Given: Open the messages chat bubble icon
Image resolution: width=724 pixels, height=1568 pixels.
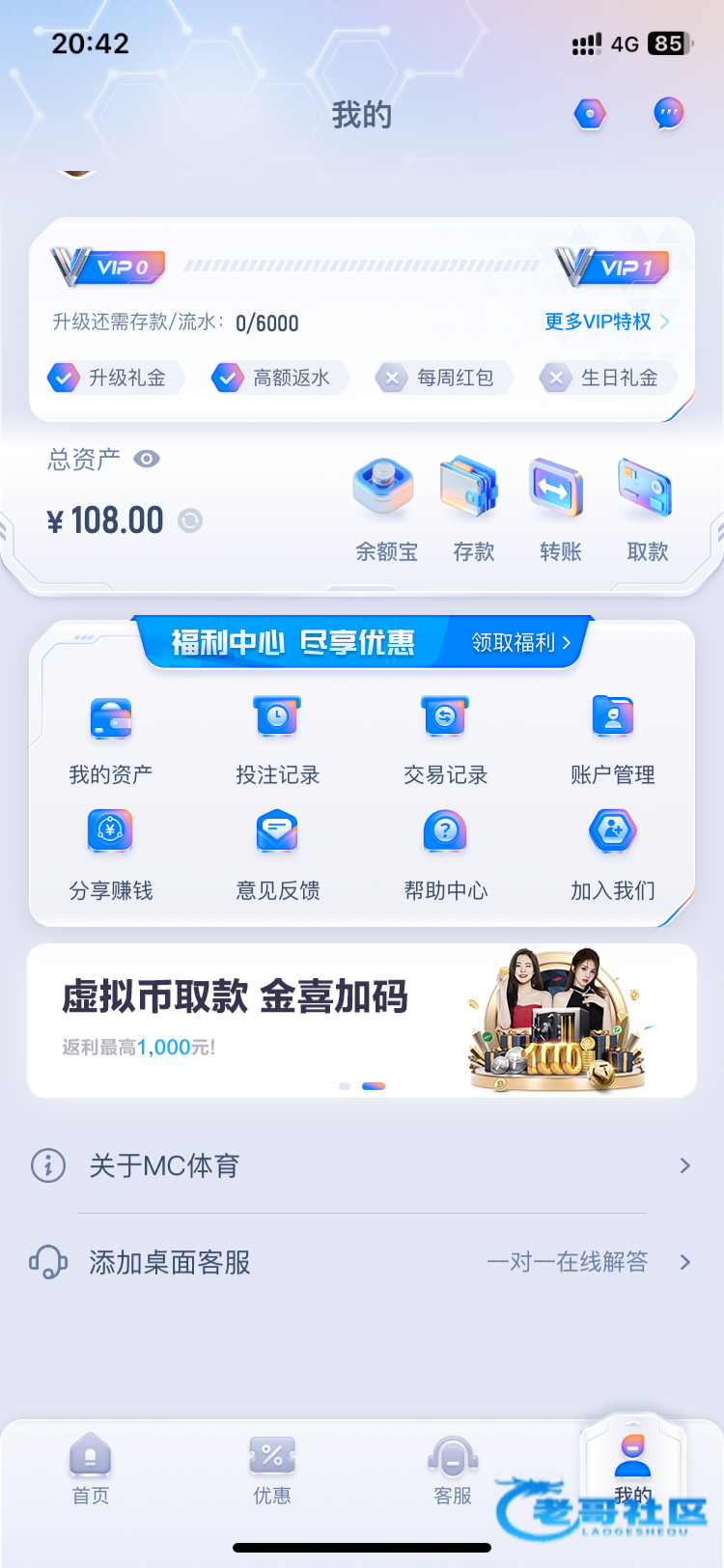Looking at the screenshot, I should click(x=668, y=114).
